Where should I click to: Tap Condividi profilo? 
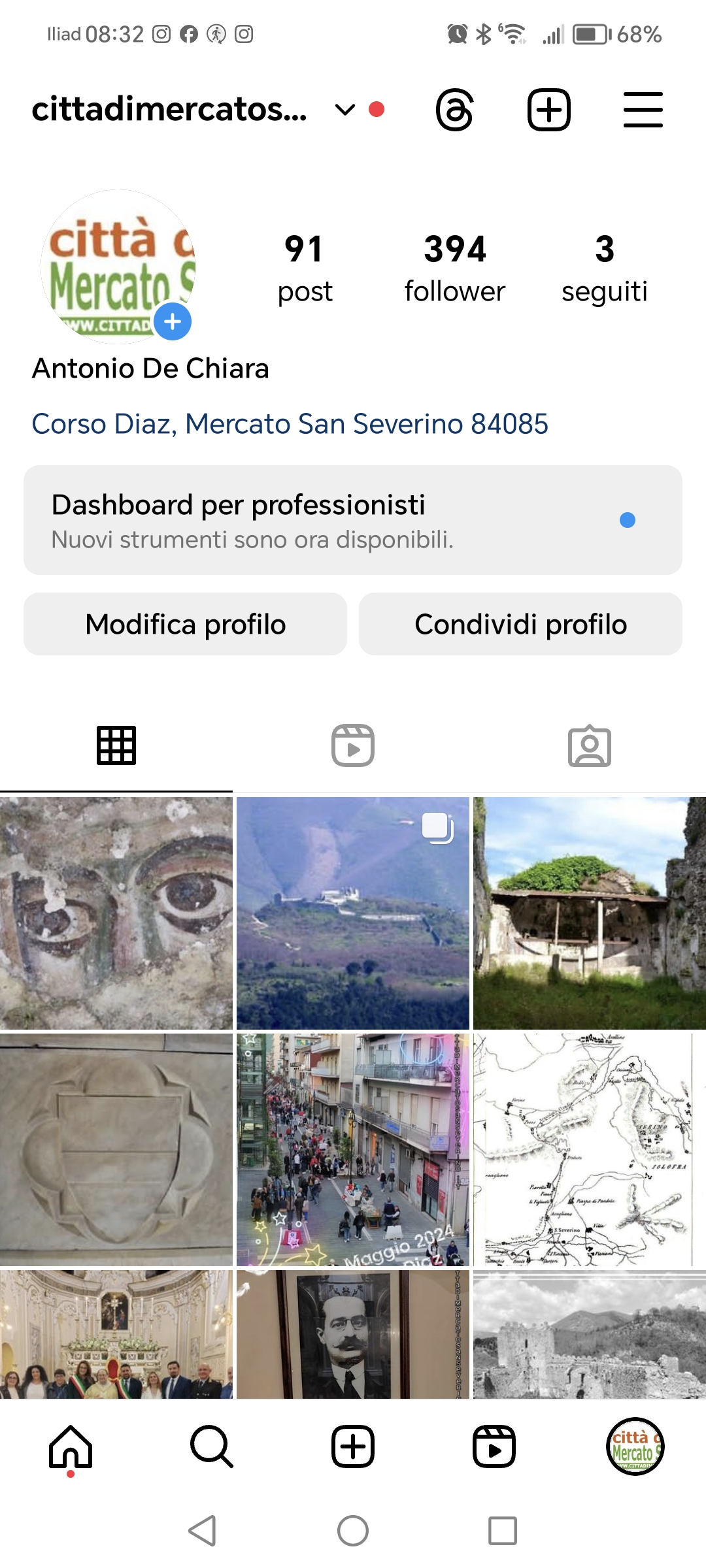pyautogui.click(x=520, y=624)
